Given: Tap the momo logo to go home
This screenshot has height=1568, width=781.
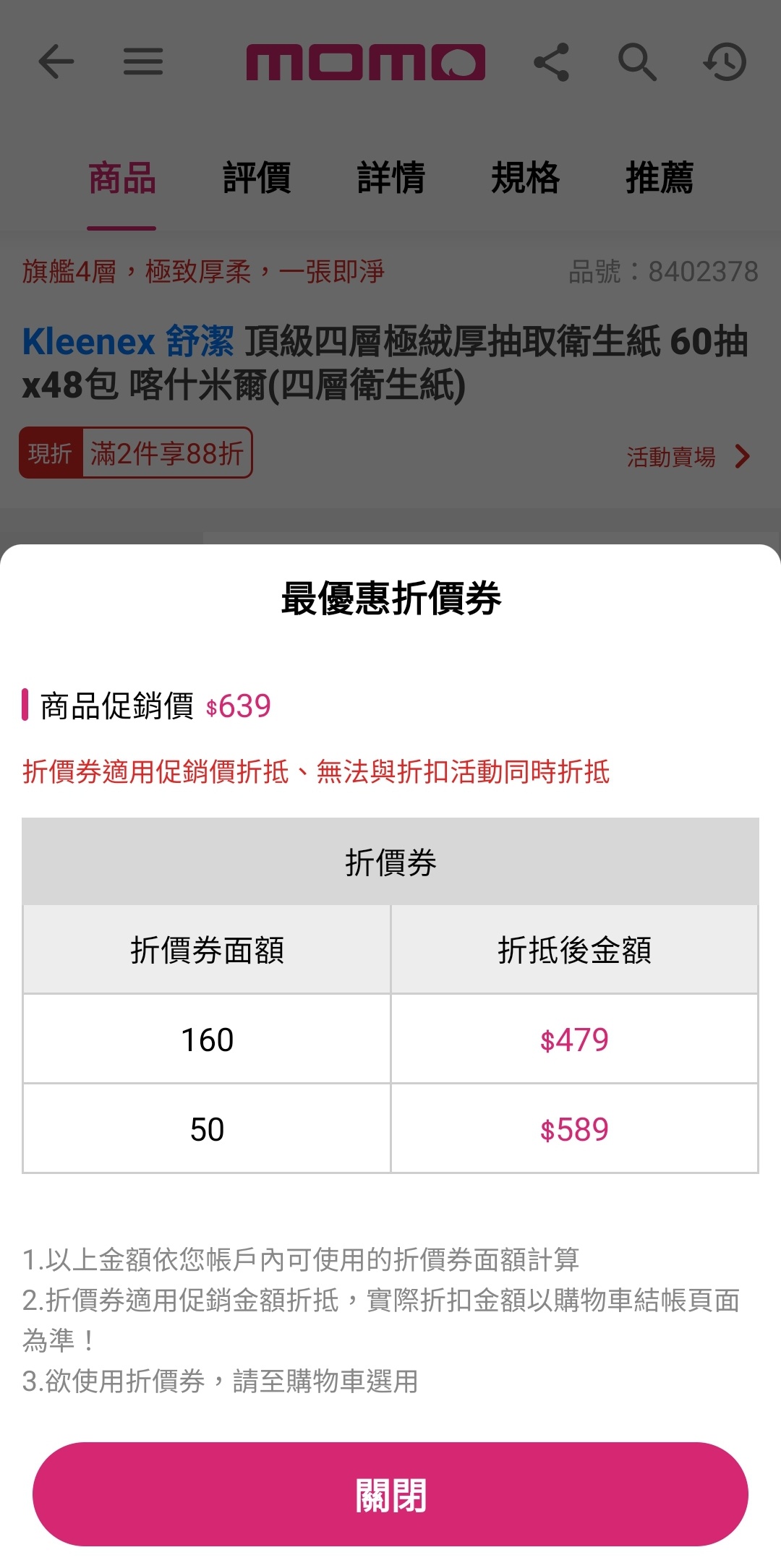Looking at the screenshot, I should click(x=365, y=62).
